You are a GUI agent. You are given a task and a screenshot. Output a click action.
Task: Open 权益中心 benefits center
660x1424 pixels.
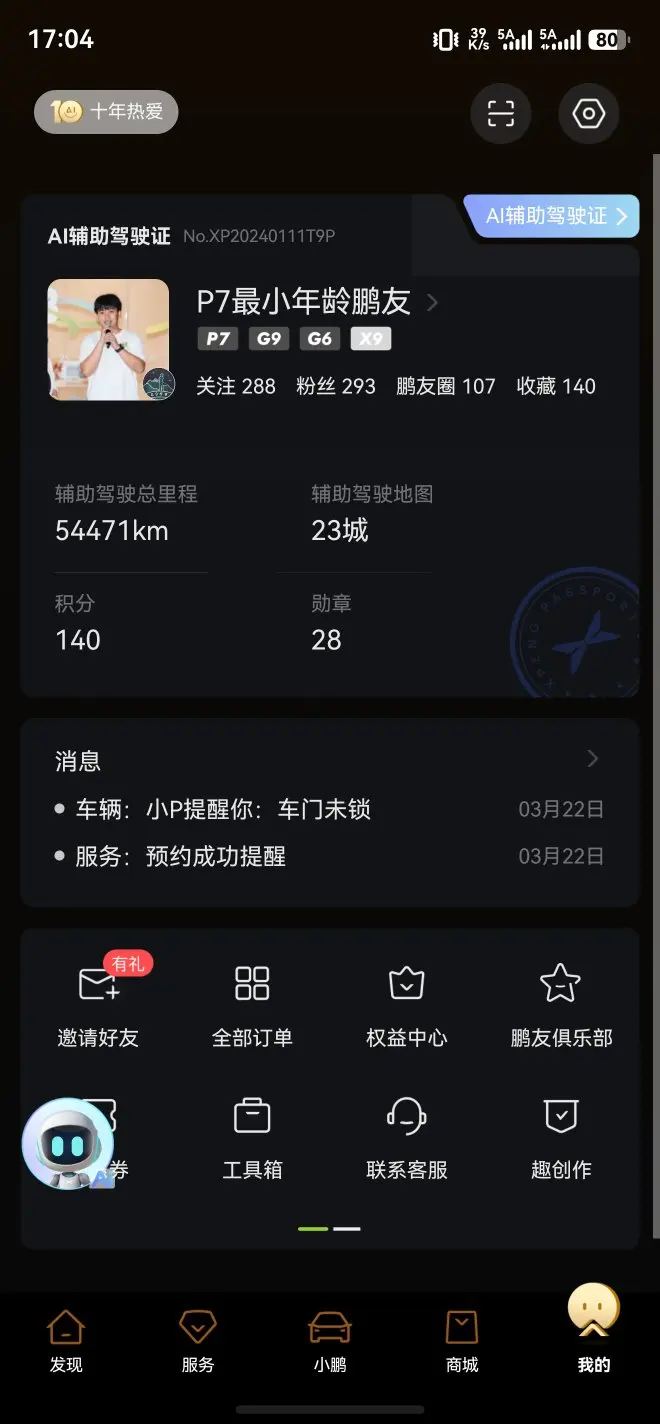tap(406, 1004)
